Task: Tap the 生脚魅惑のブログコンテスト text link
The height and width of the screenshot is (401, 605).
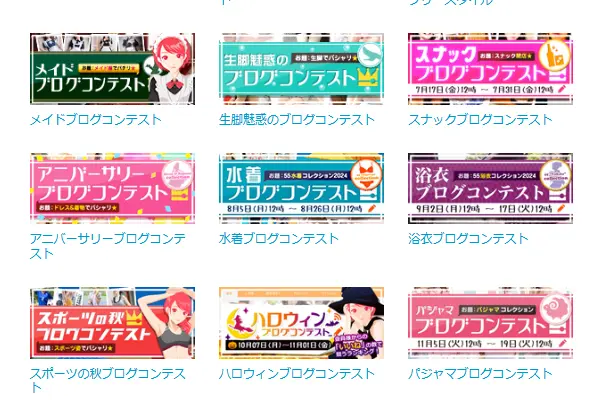Action: (x=298, y=120)
